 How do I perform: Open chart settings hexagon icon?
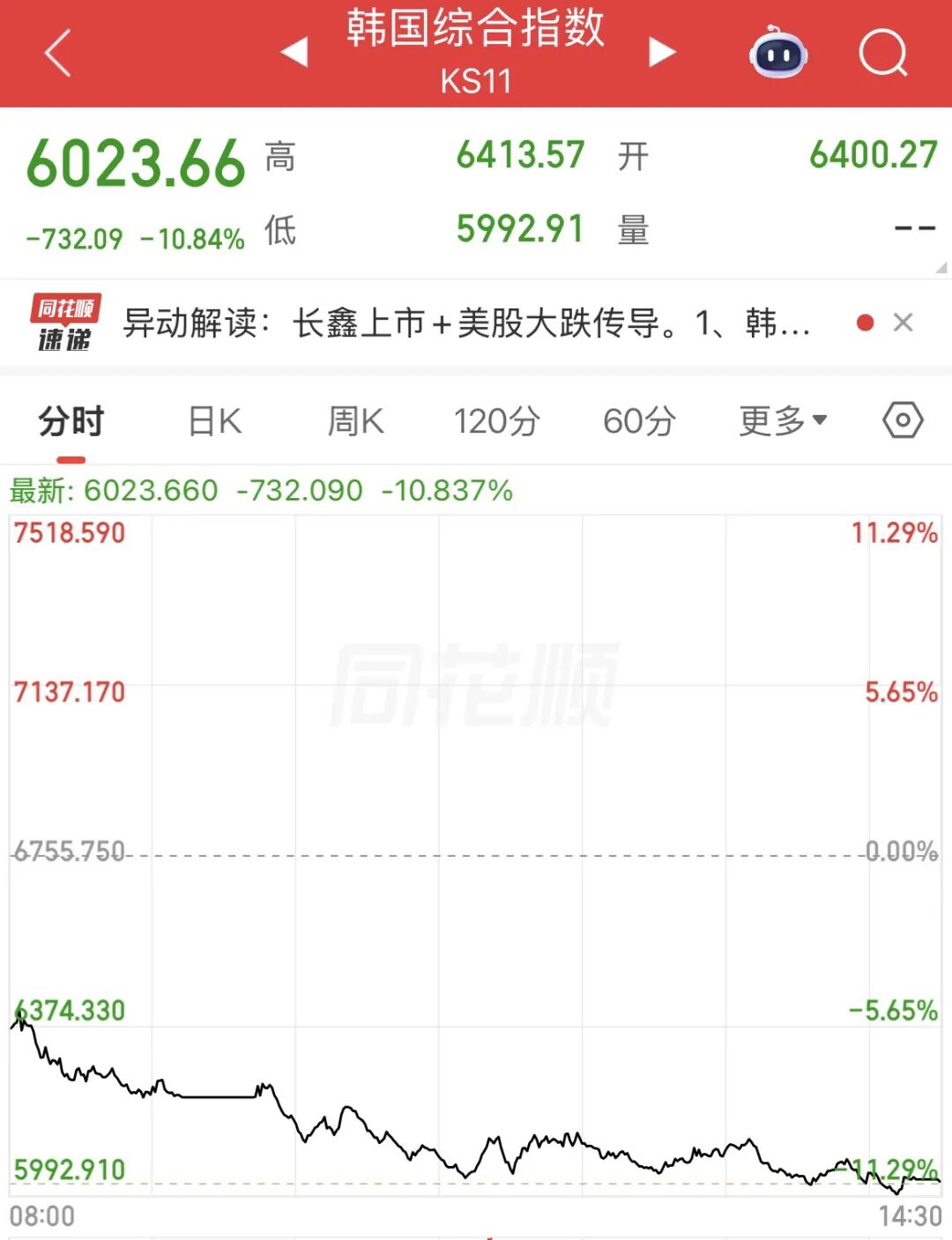click(903, 420)
